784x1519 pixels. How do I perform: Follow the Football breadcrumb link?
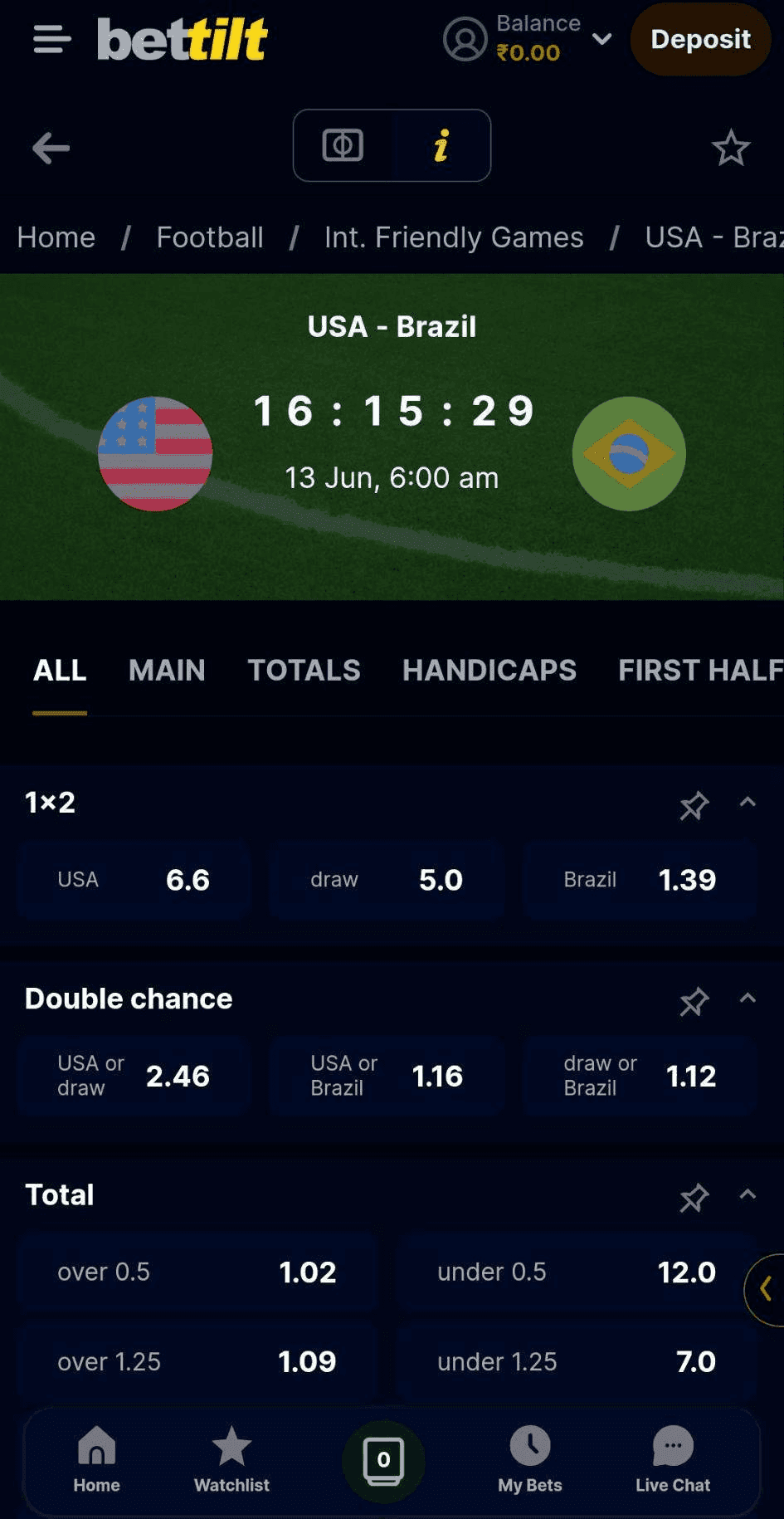210,237
